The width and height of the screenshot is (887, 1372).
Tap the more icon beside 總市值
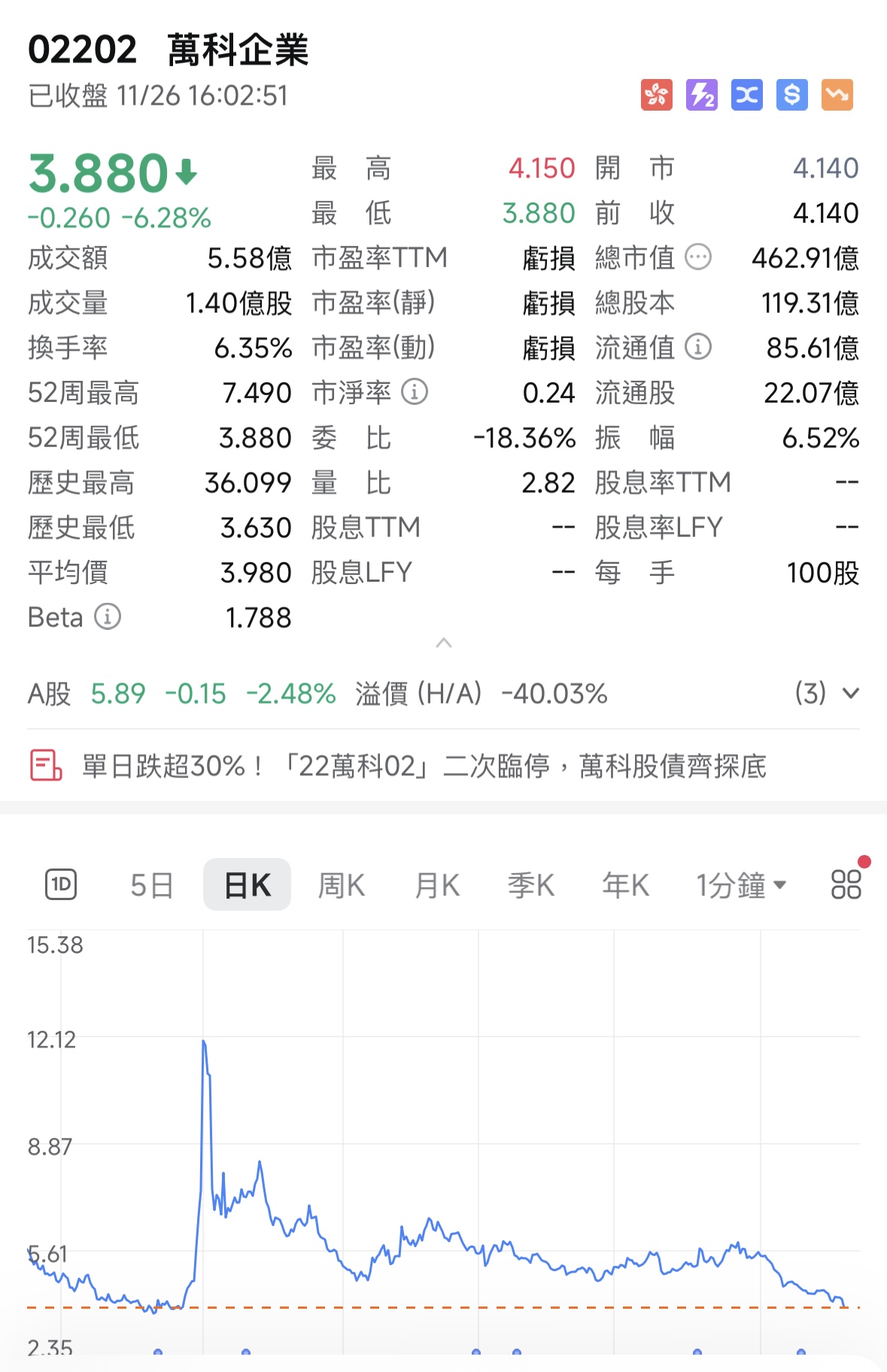(x=698, y=257)
